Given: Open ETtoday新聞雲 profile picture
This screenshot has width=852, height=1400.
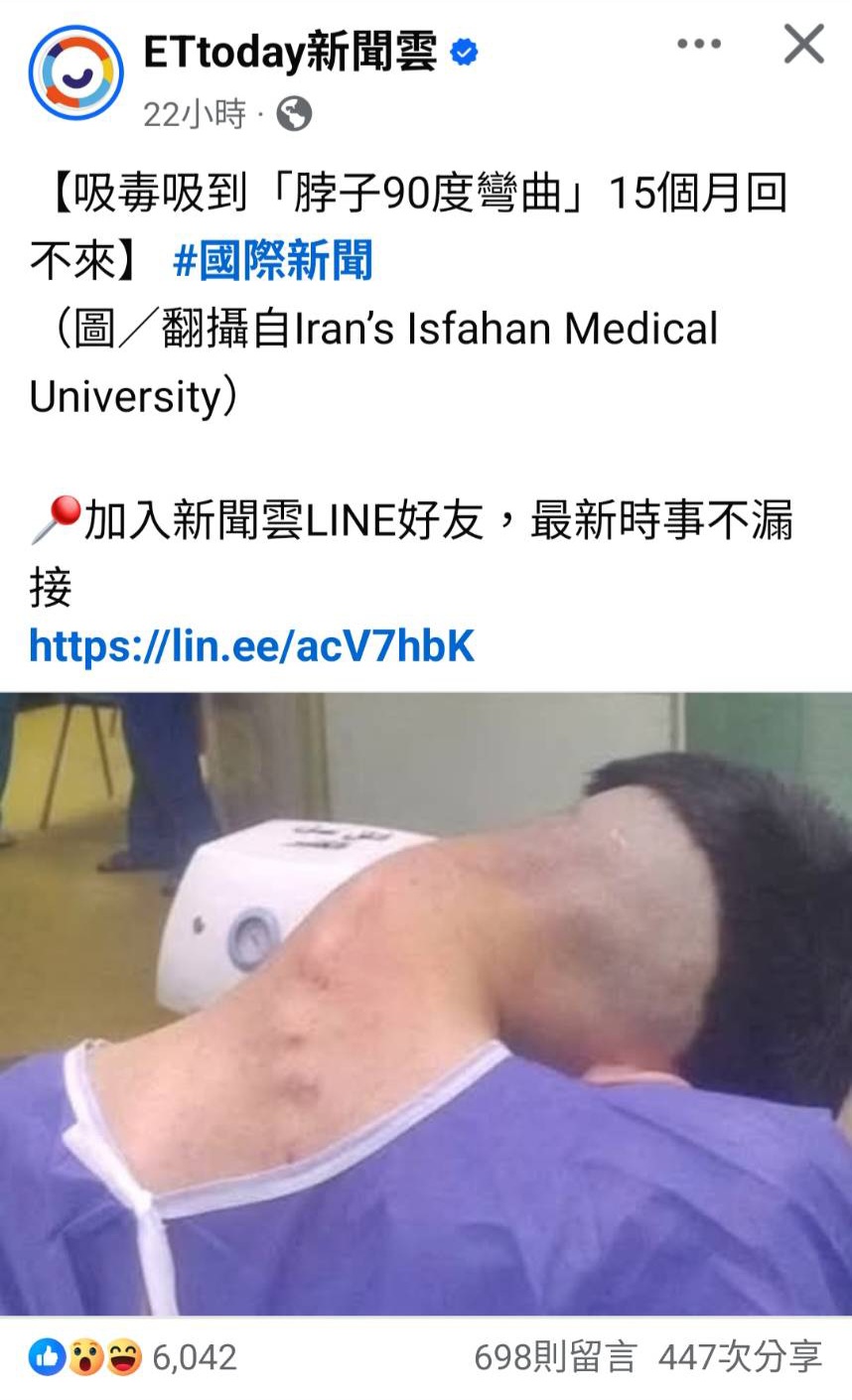Looking at the screenshot, I should point(75,73).
